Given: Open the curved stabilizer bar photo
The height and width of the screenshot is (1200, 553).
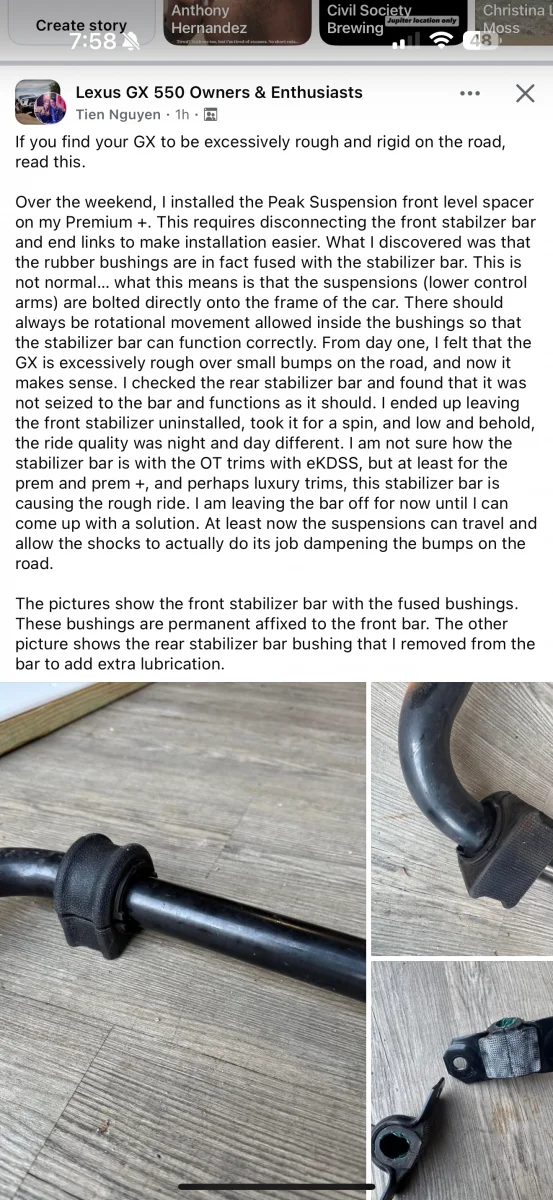Looking at the screenshot, I should click(x=462, y=819).
